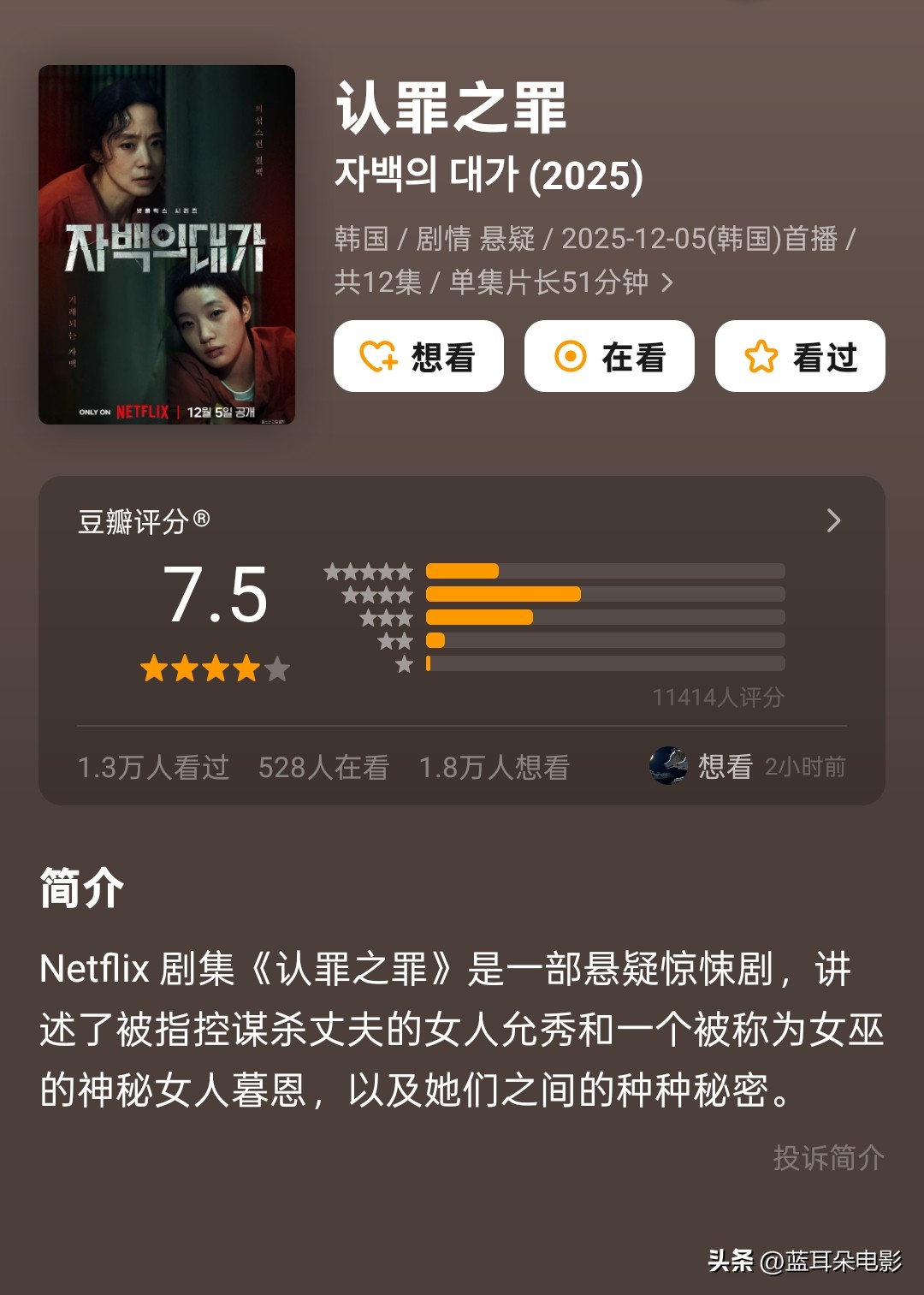The height and width of the screenshot is (1295, 924).
Task: Open the 简介 section heading
Action: coord(80,889)
